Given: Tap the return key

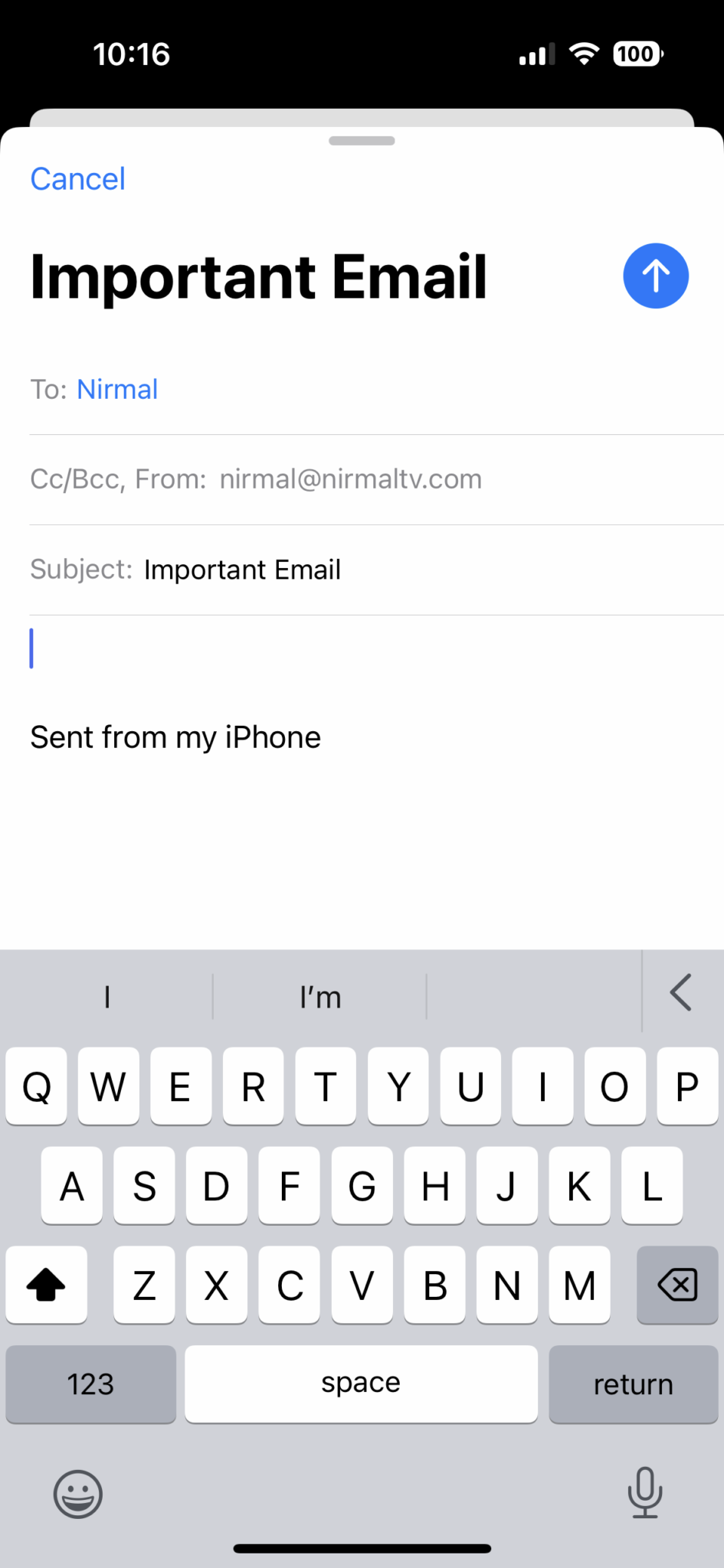Looking at the screenshot, I should point(634,1384).
